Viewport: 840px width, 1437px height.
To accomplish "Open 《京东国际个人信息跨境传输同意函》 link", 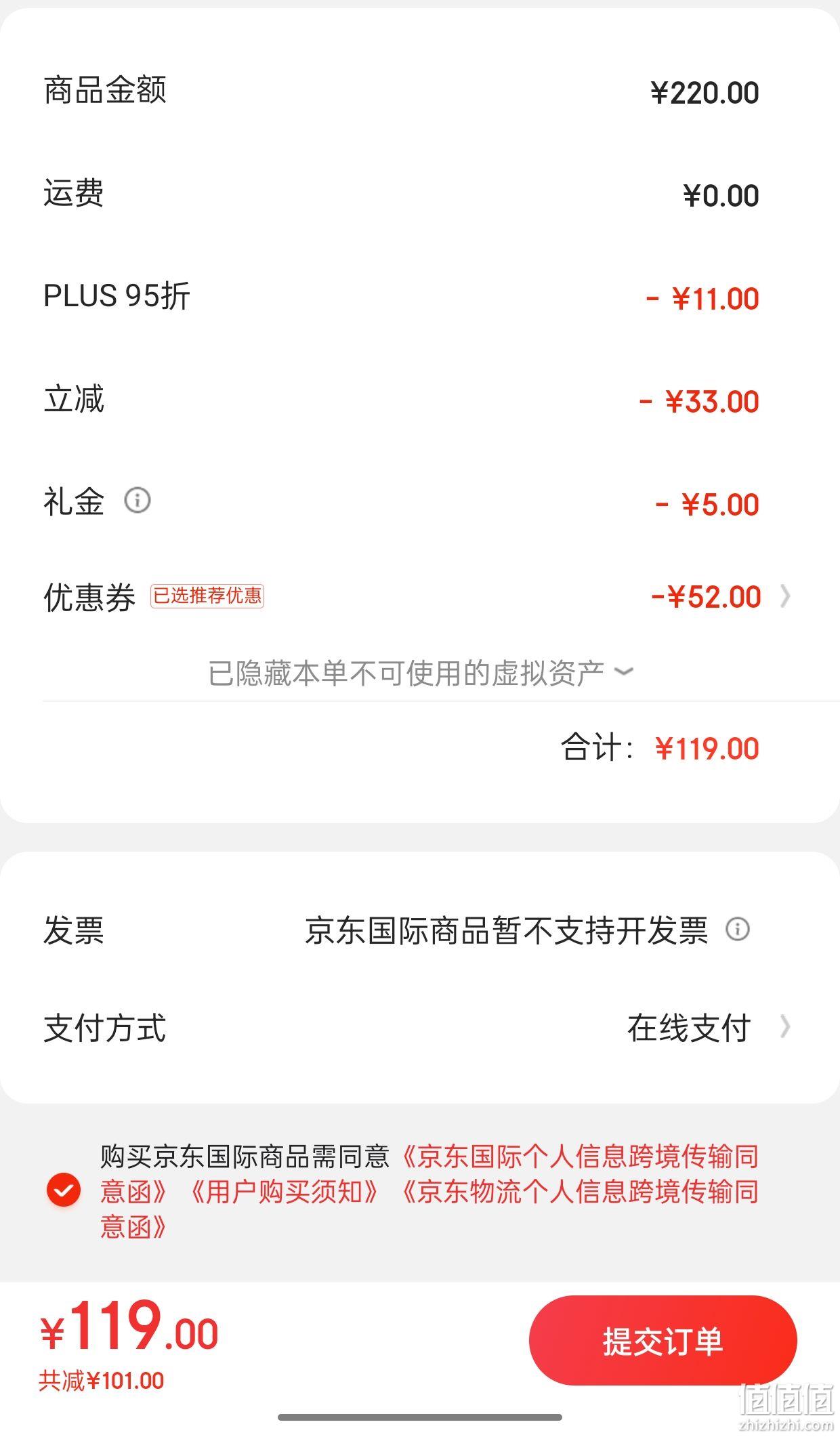I will 580,1157.
